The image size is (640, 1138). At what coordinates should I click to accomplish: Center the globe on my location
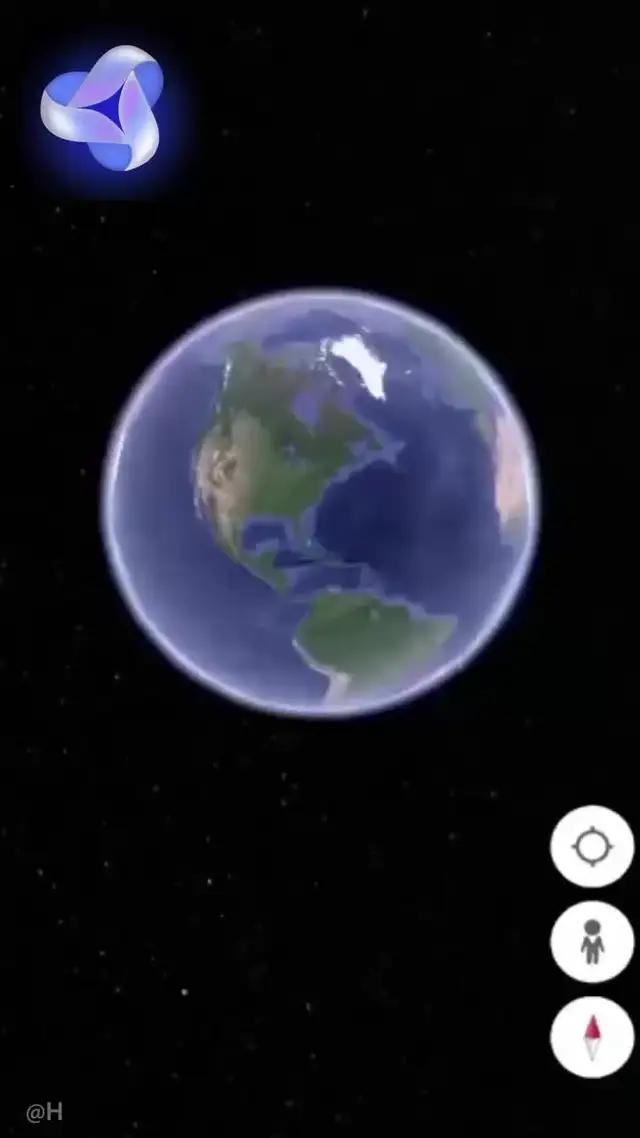591,846
